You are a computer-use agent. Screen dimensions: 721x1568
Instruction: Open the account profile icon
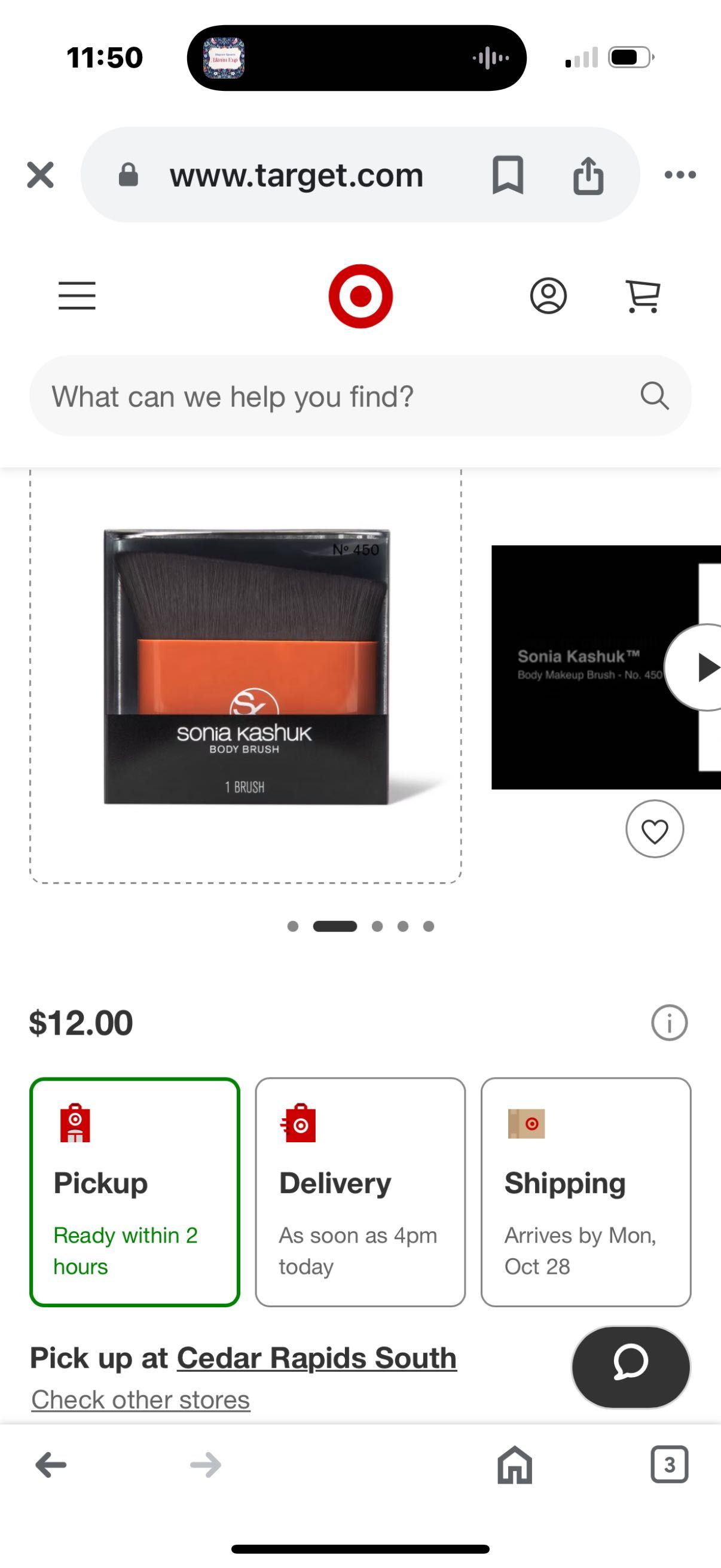(x=548, y=296)
